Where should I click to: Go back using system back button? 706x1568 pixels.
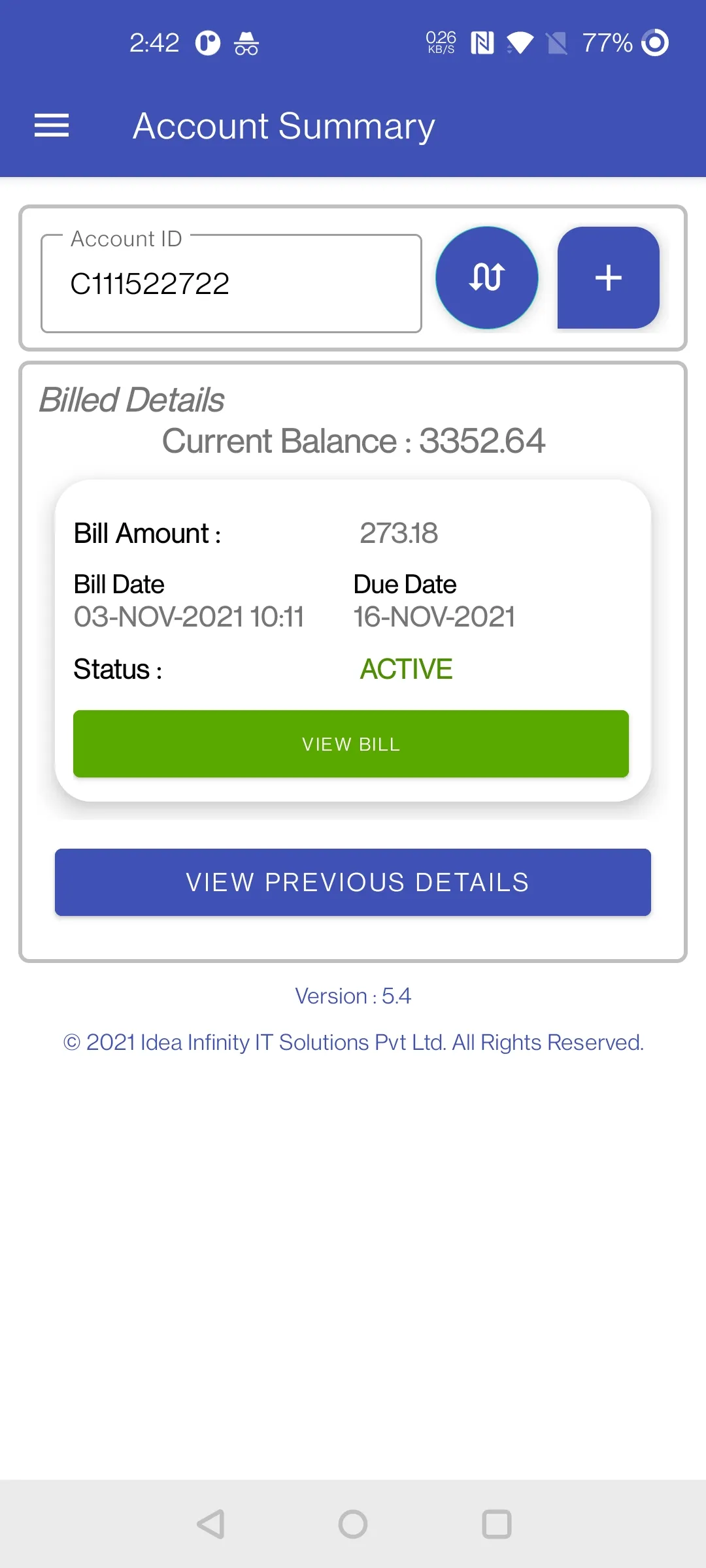(210, 1524)
